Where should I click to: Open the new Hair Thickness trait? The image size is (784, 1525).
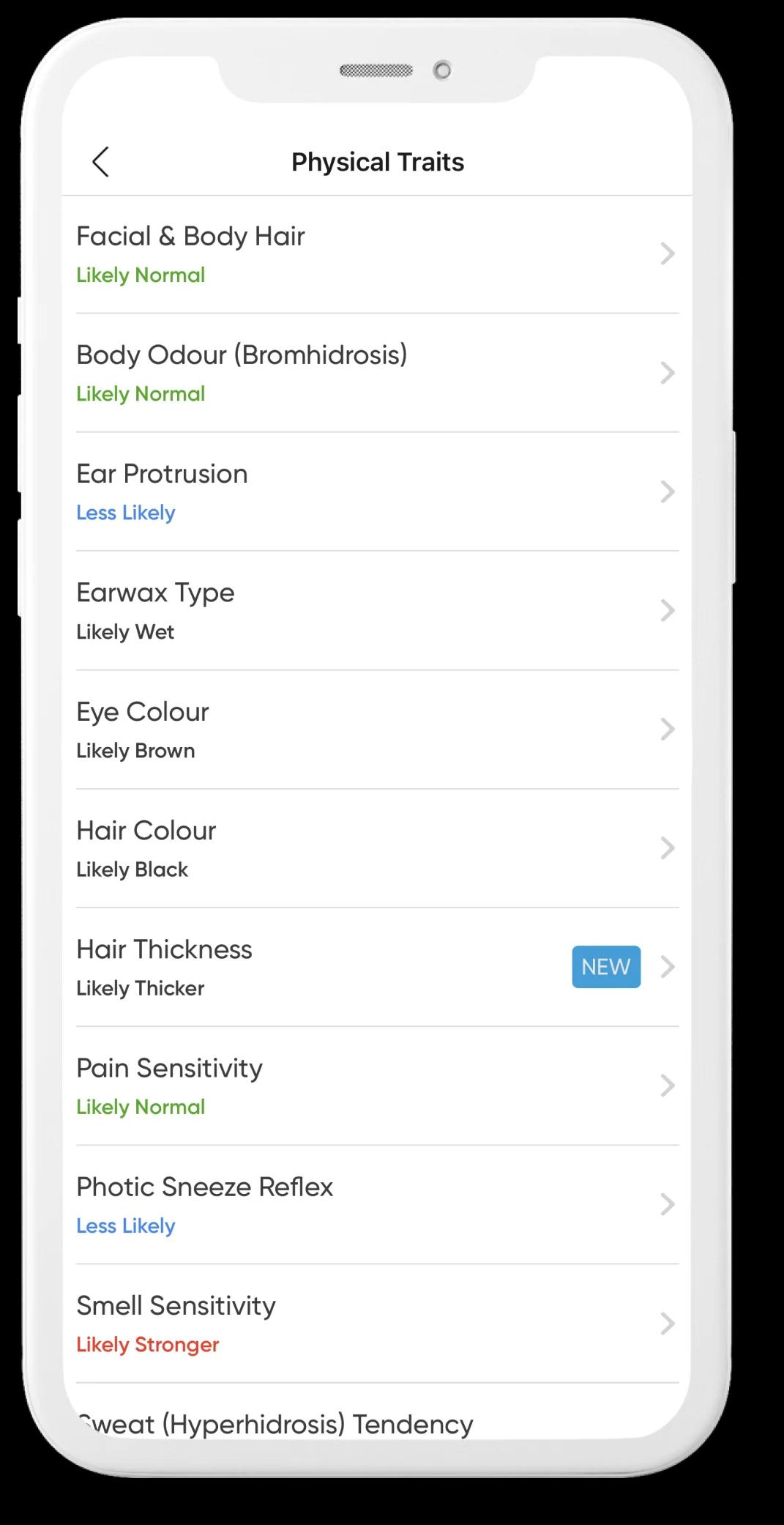point(377,968)
